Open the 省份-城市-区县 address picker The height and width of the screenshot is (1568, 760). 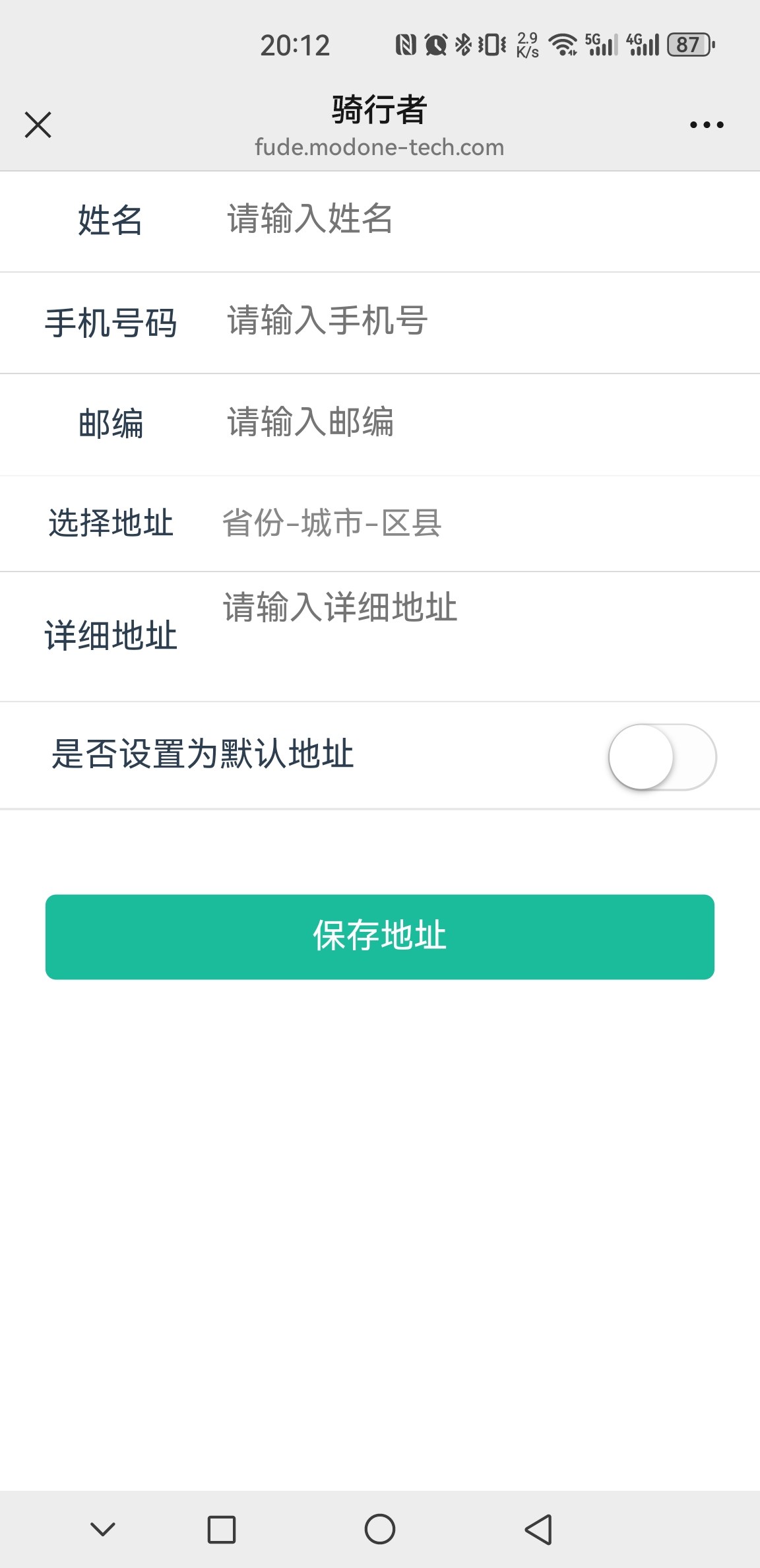click(x=462, y=523)
